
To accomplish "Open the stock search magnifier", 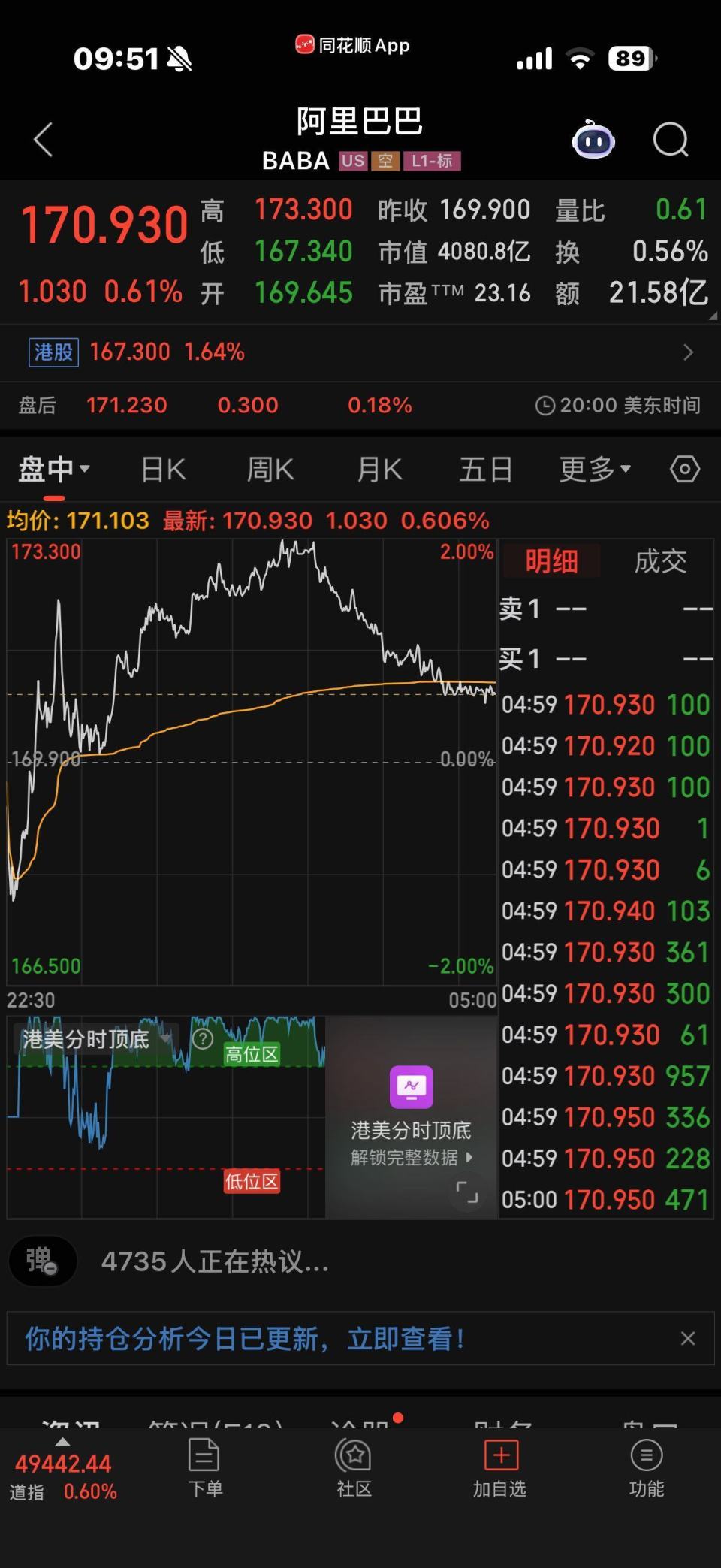I will [671, 139].
